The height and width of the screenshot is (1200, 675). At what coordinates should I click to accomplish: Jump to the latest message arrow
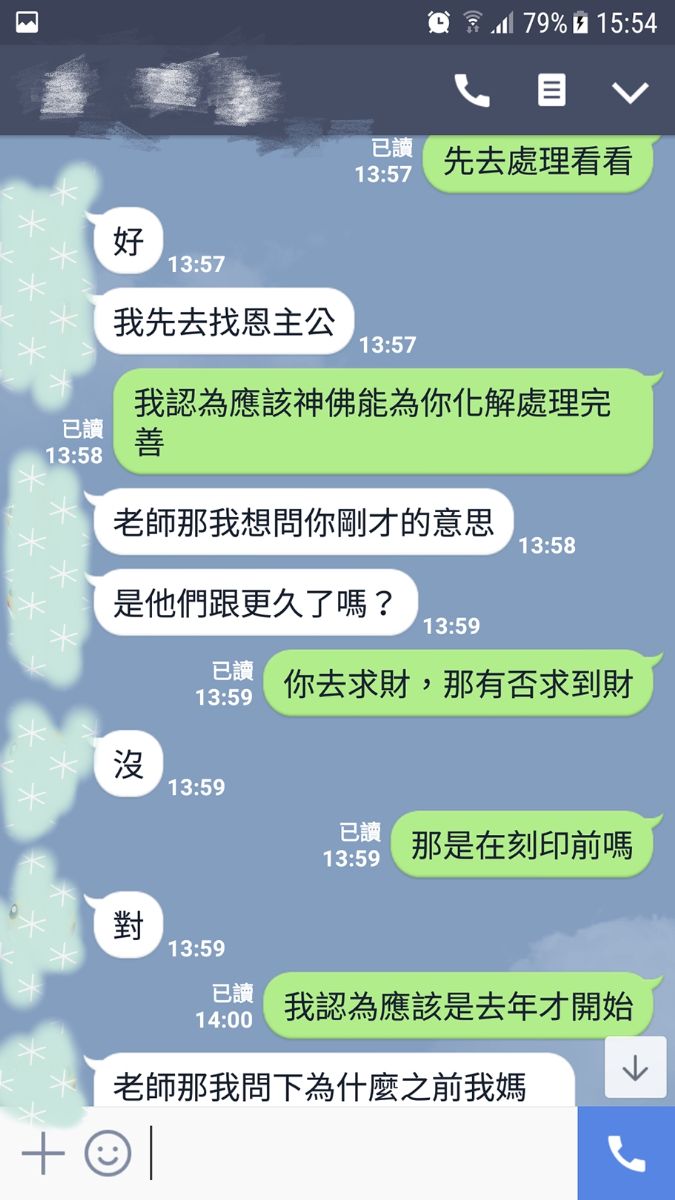(x=635, y=1068)
